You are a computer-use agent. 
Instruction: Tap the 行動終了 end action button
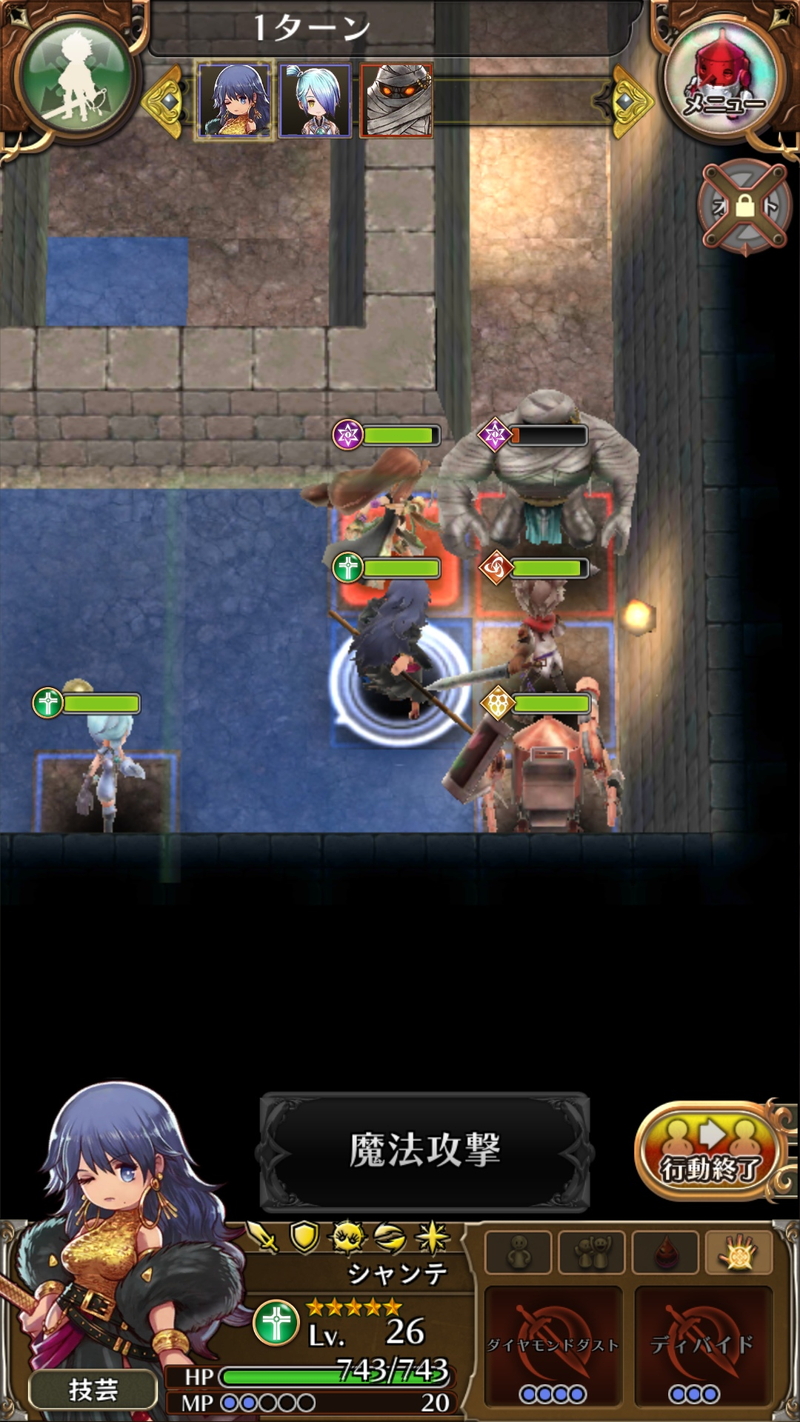tap(710, 1152)
